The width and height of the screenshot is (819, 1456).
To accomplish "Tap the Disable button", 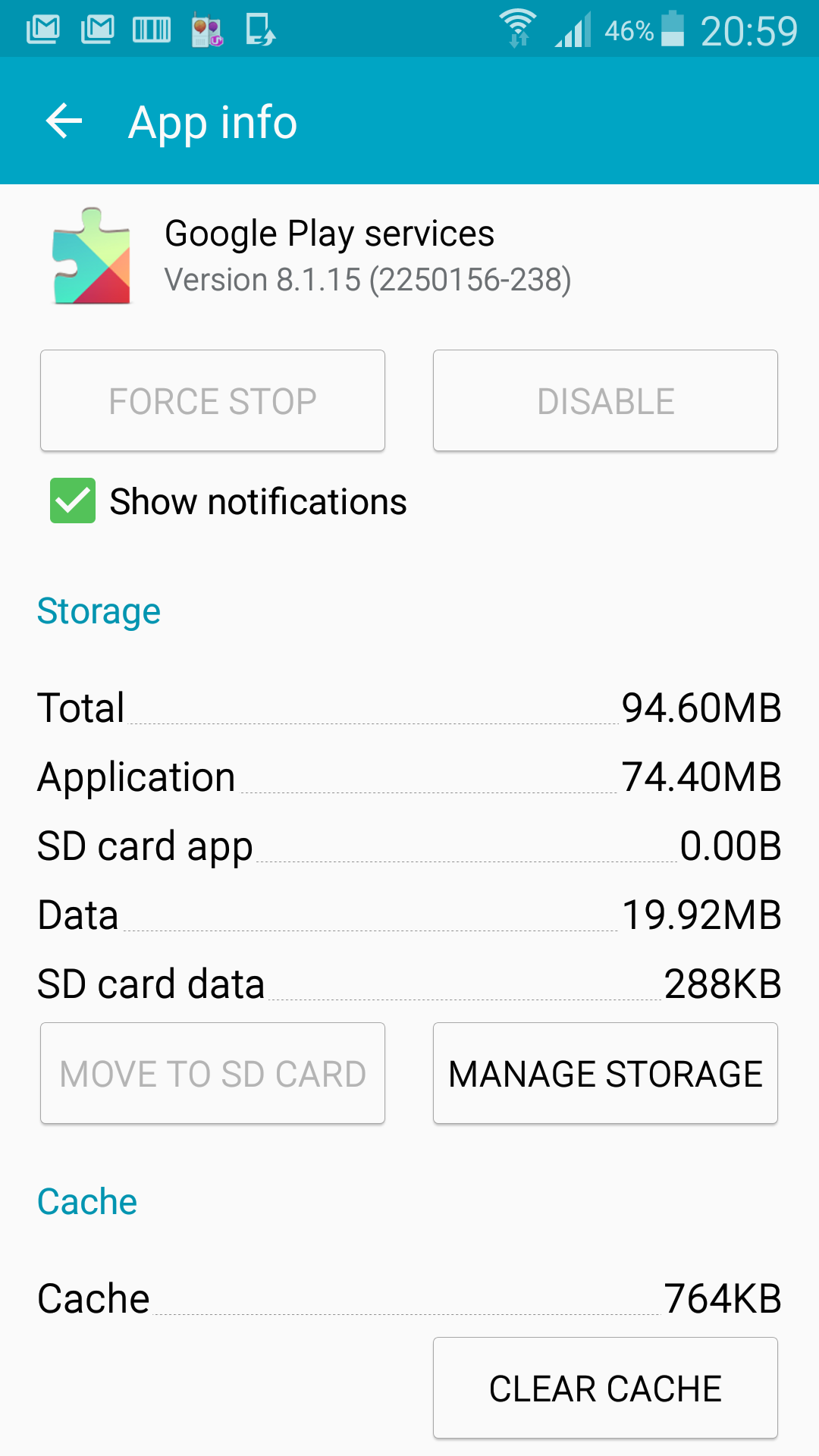I will tap(605, 400).
